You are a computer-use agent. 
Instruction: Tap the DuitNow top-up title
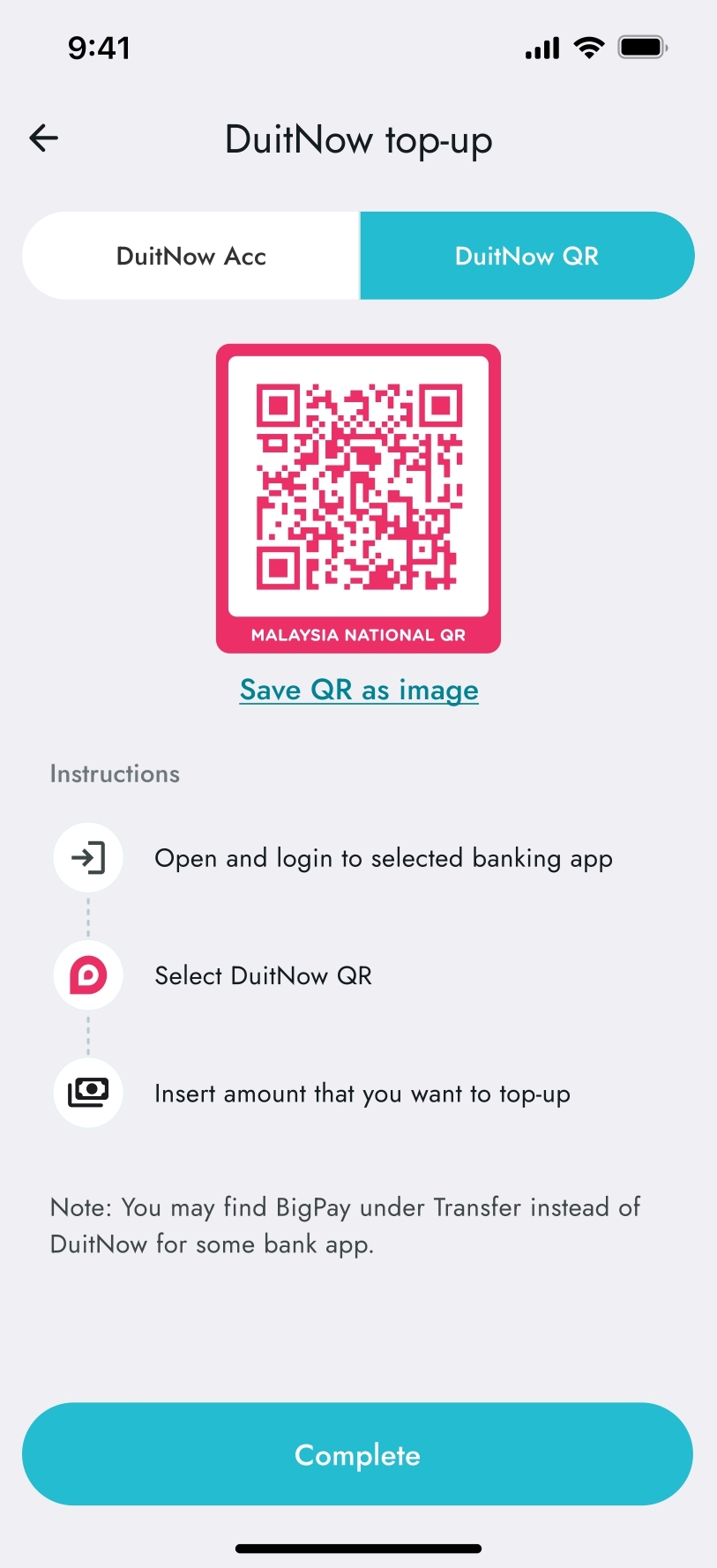pos(358,139)
